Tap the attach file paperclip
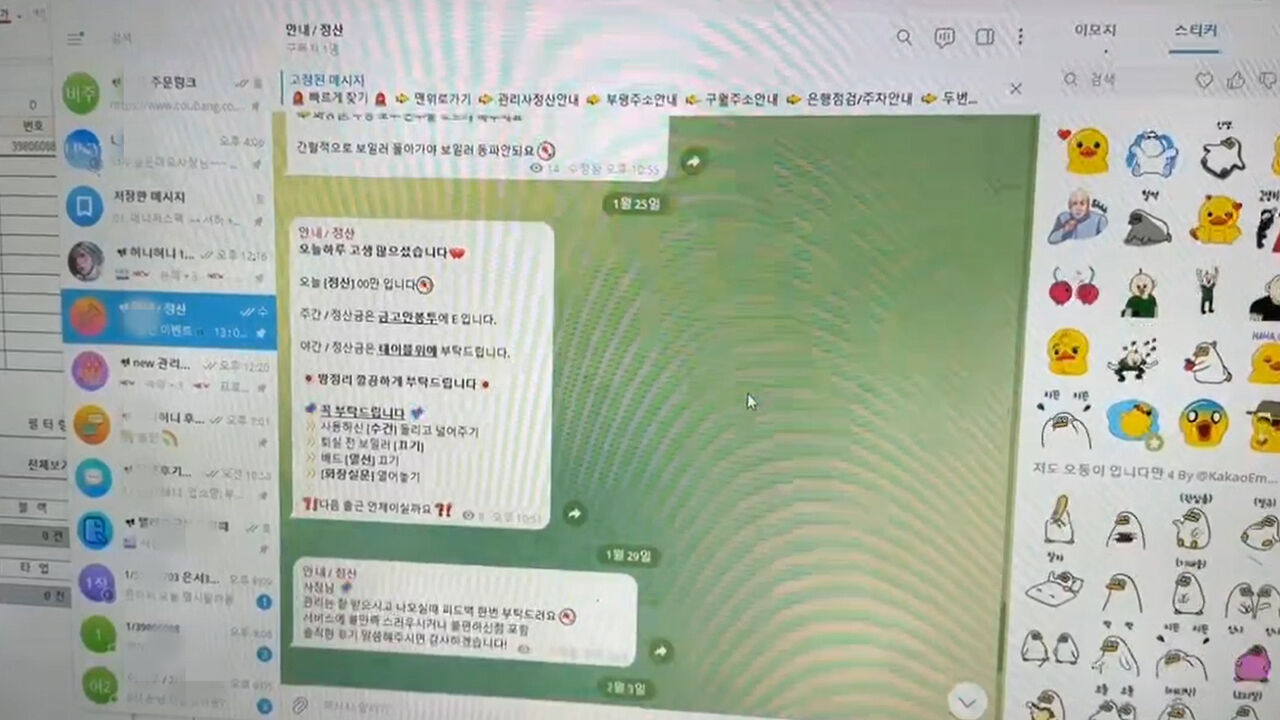 pyautogui.click(x=299, y=706)
